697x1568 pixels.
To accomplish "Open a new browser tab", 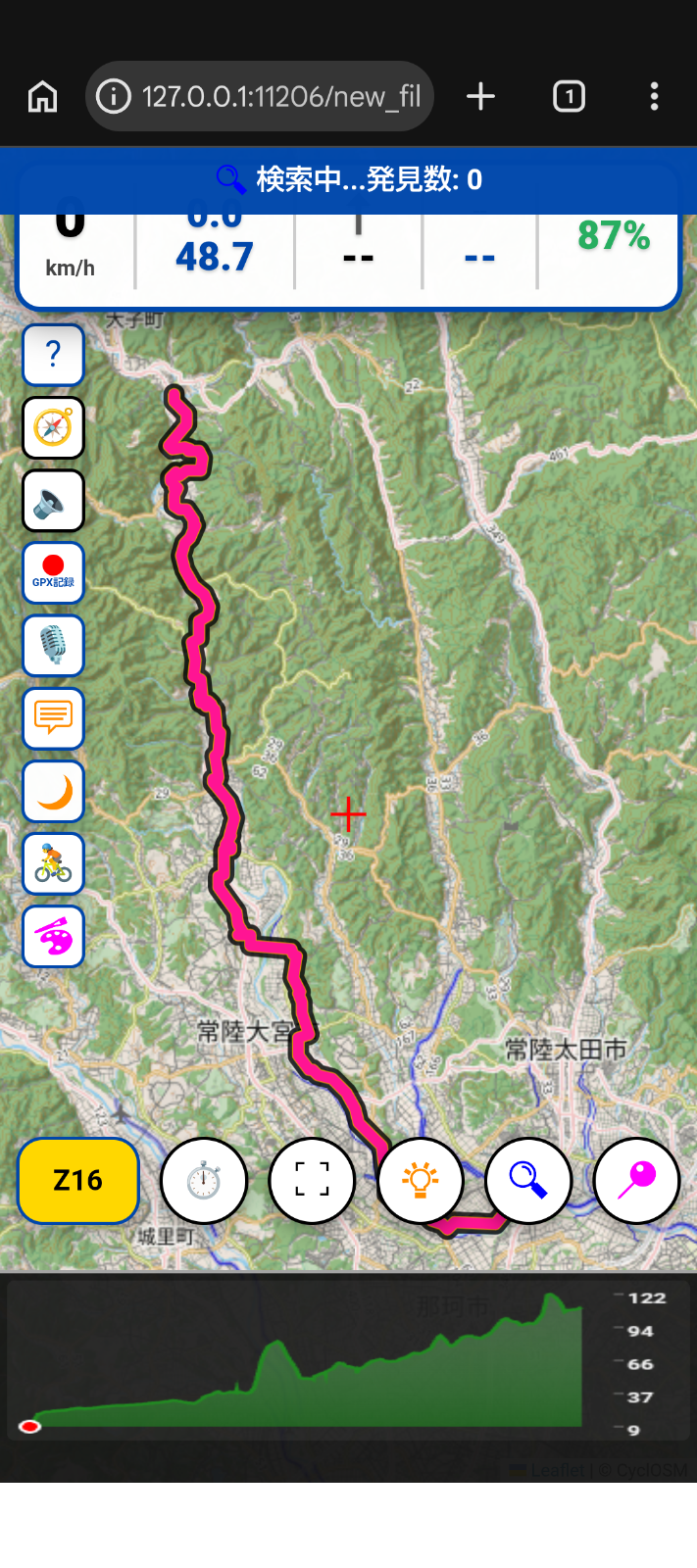I will [x=480, y=96].
